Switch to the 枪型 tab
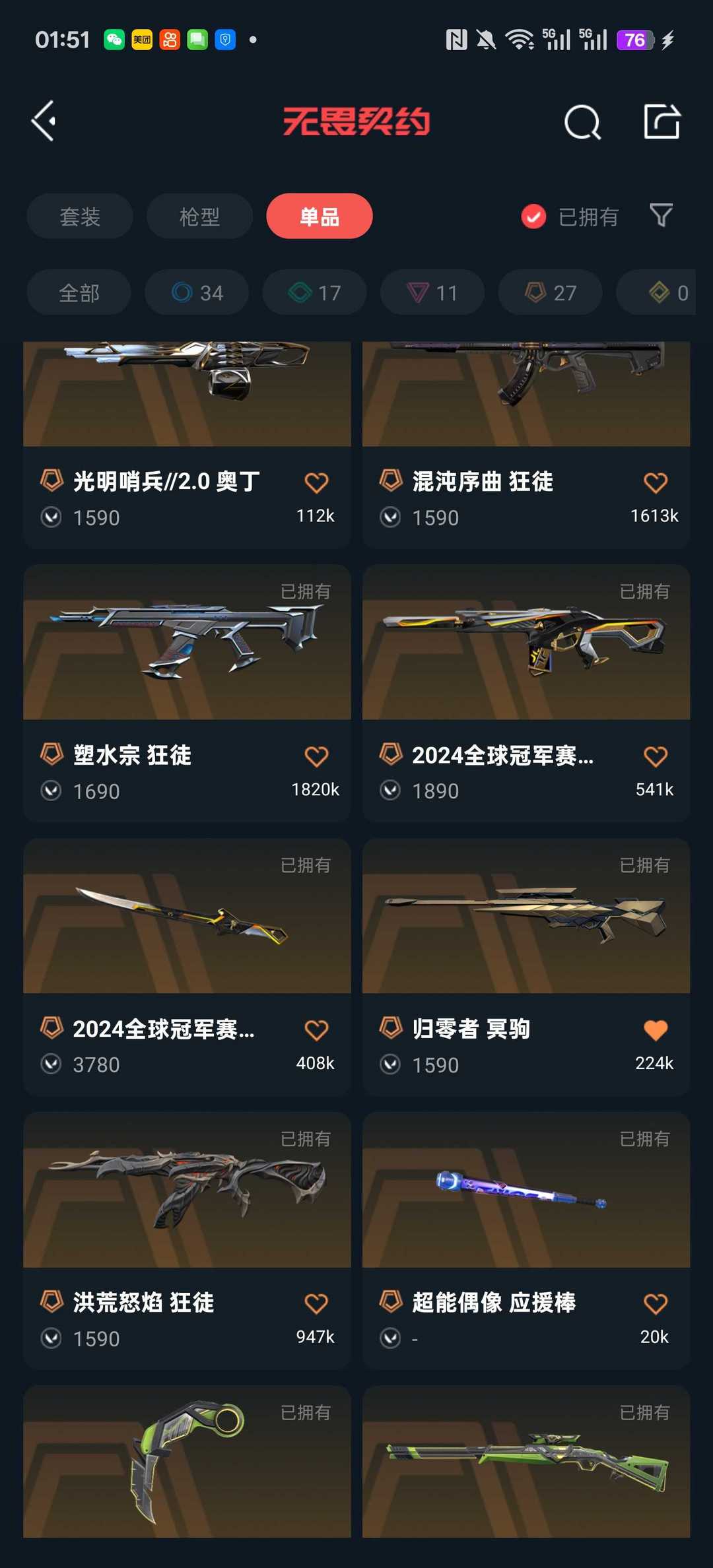Viewport: 713px width, 1568px height. 199,216
